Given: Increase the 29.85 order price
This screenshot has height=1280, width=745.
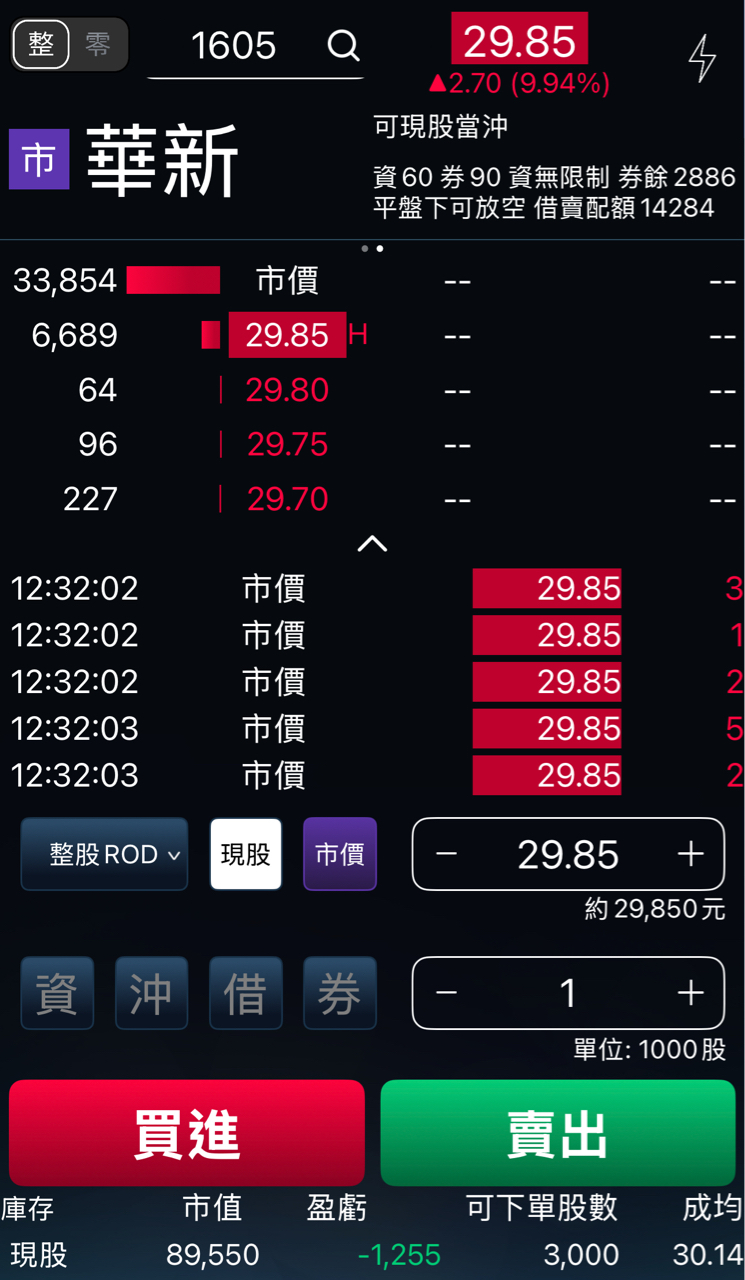Looking at the screenshot, I should pyautogui.click(x=690, y=854).
